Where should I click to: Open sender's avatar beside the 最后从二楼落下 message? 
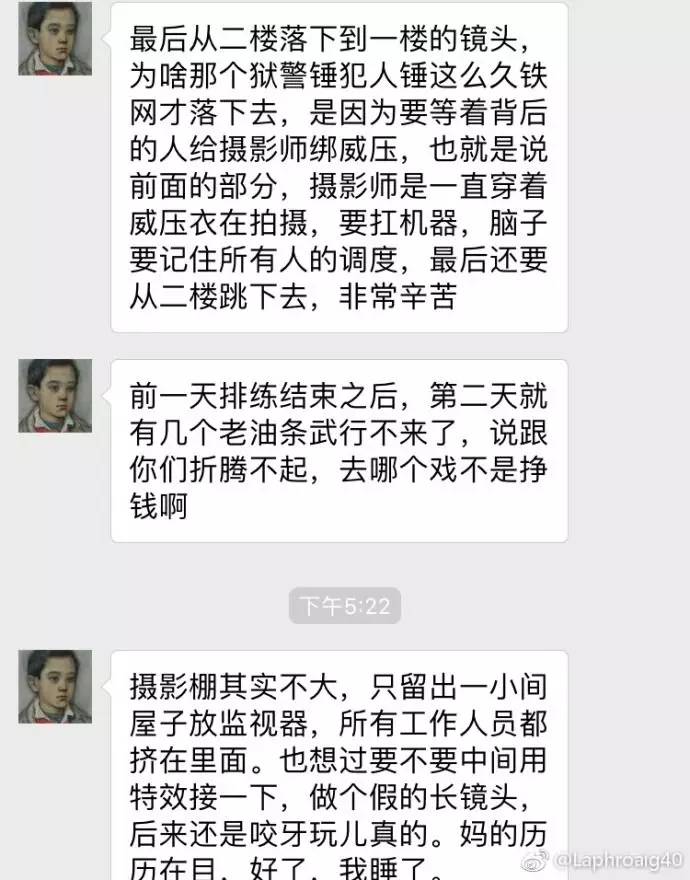pos(54,39)
